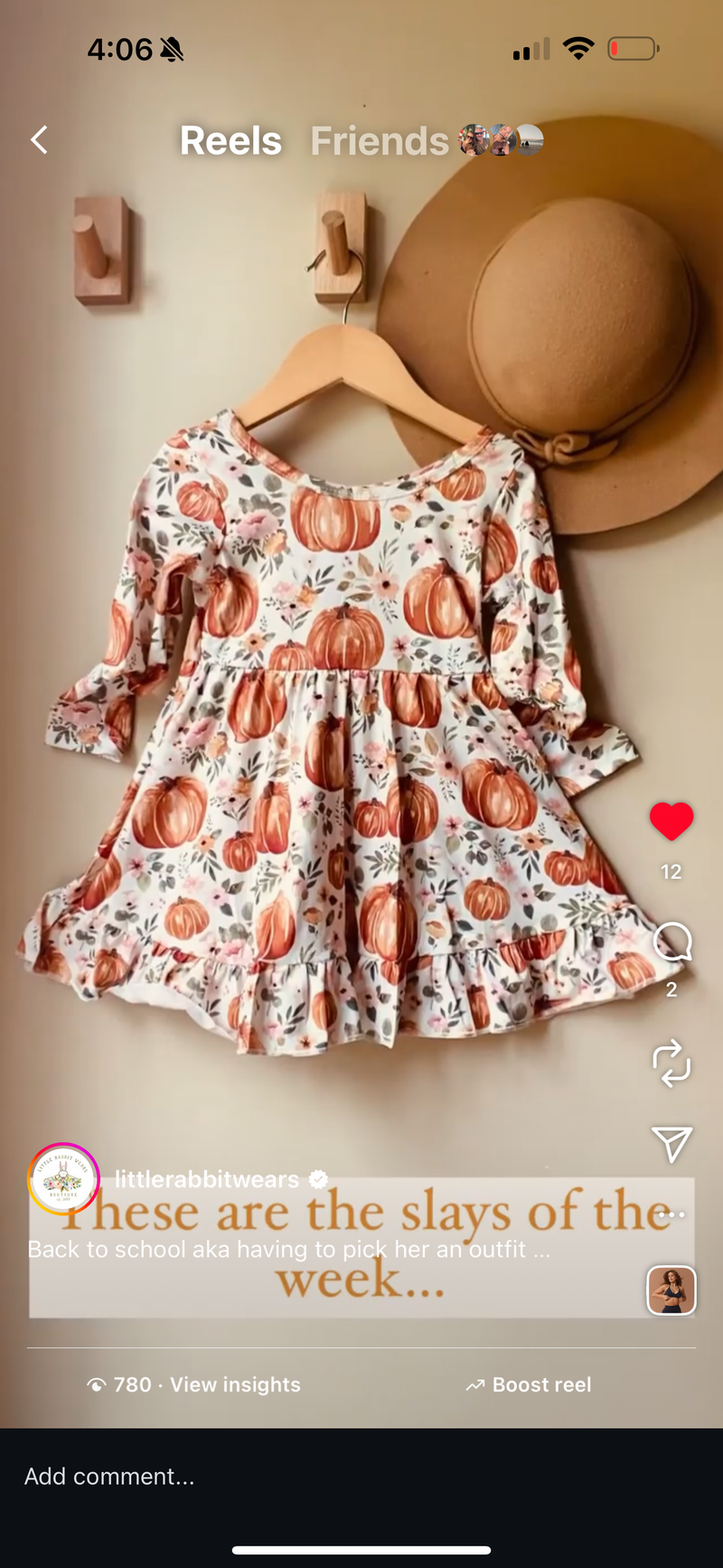Screen dimensions: 723x1568
Task: Tap the Add comment field
Action: (271, 1476)
